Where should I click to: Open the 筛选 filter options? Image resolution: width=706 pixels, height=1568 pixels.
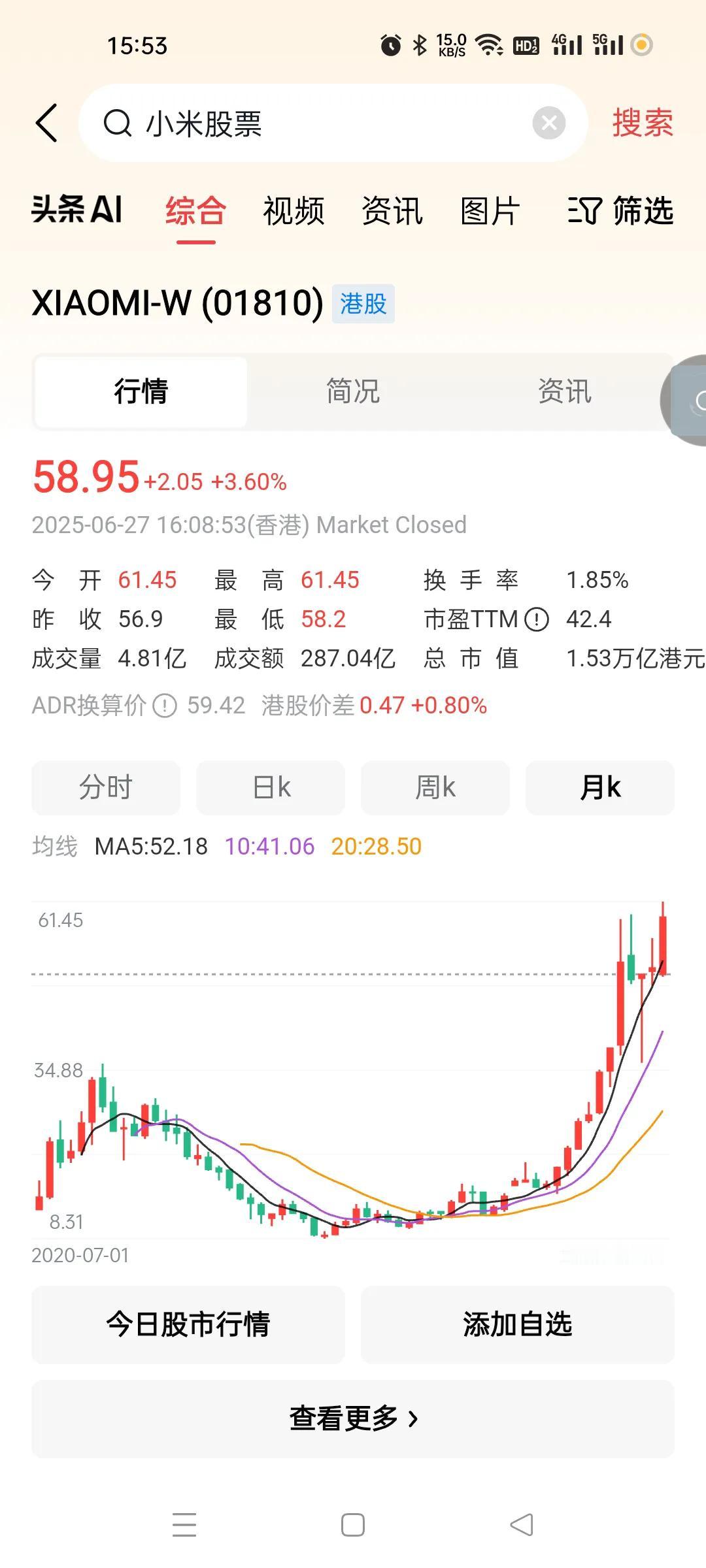click(620, 211)
